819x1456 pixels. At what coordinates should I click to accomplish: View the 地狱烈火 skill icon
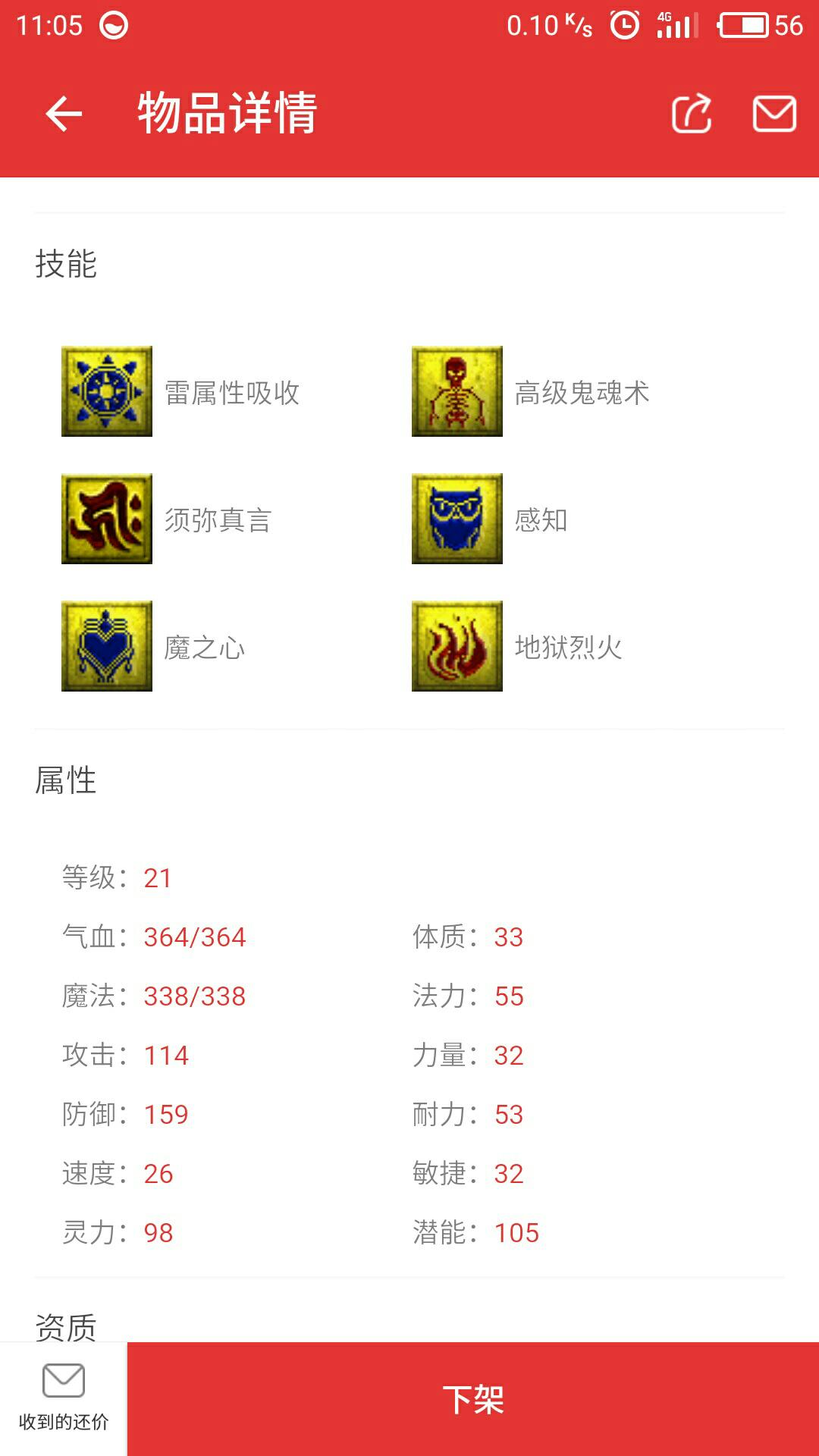coord(457,646)
